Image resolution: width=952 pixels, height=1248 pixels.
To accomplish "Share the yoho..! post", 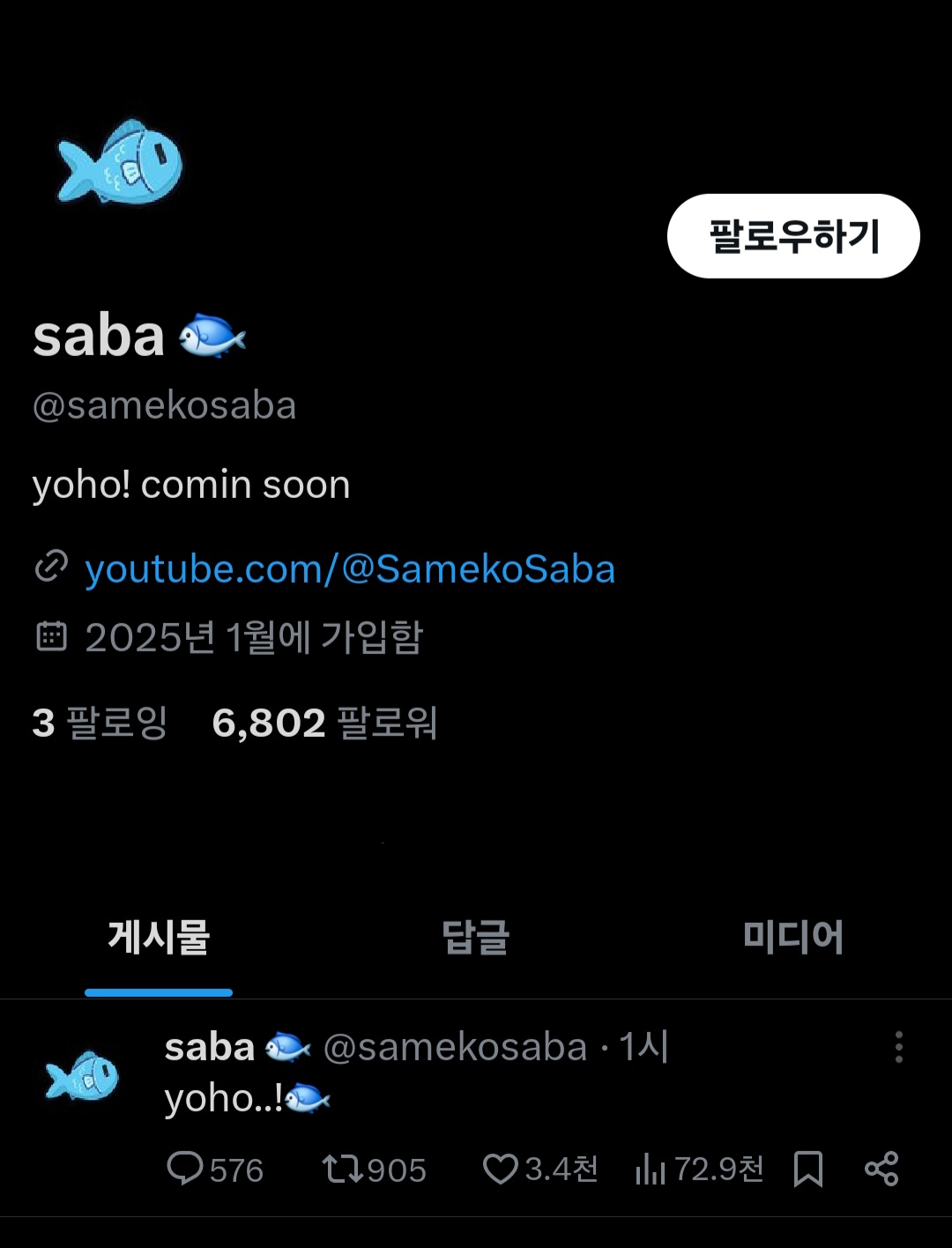I will click(881, 1169).
